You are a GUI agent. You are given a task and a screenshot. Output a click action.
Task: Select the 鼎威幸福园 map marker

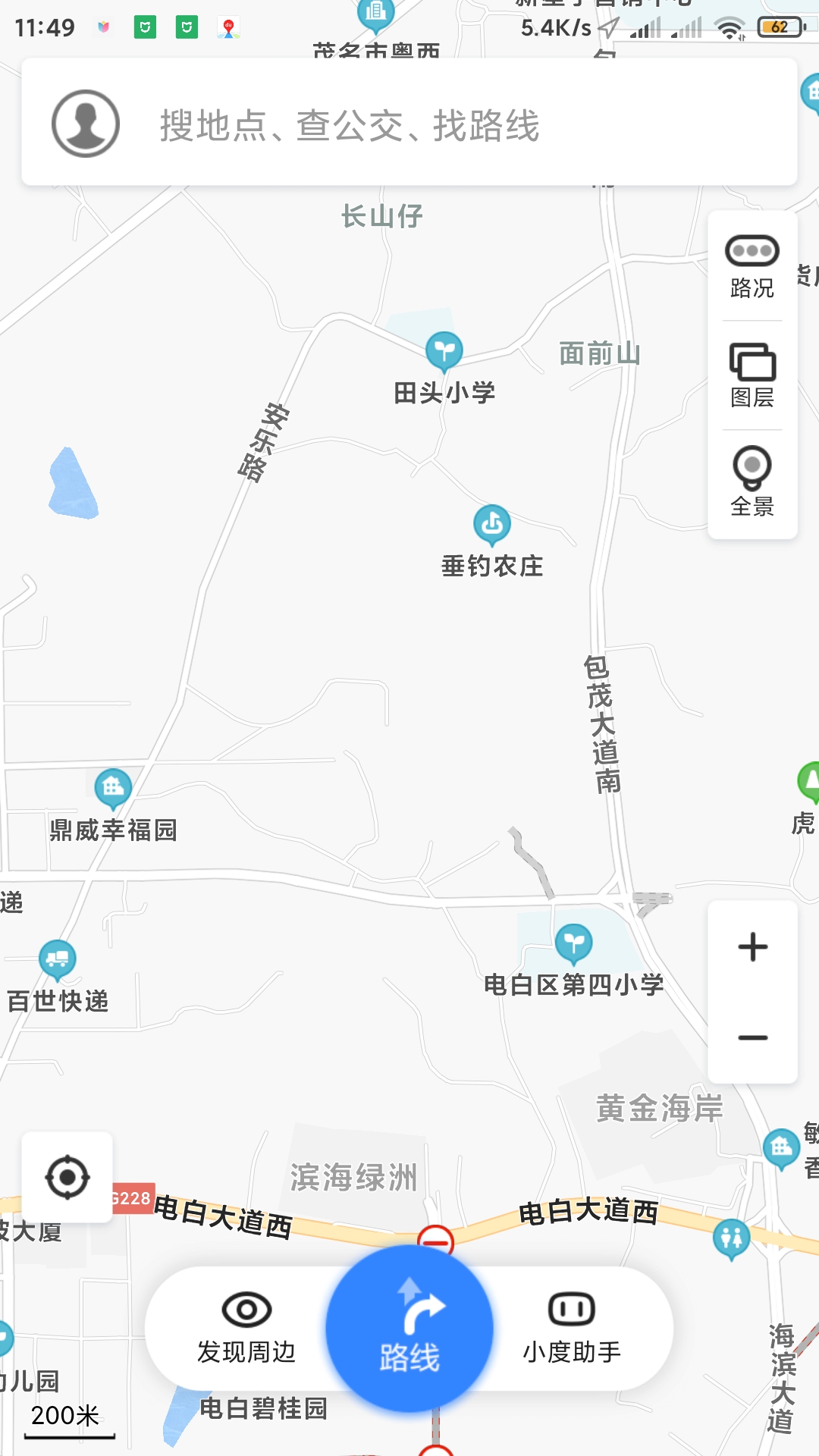tap(113, 788)
